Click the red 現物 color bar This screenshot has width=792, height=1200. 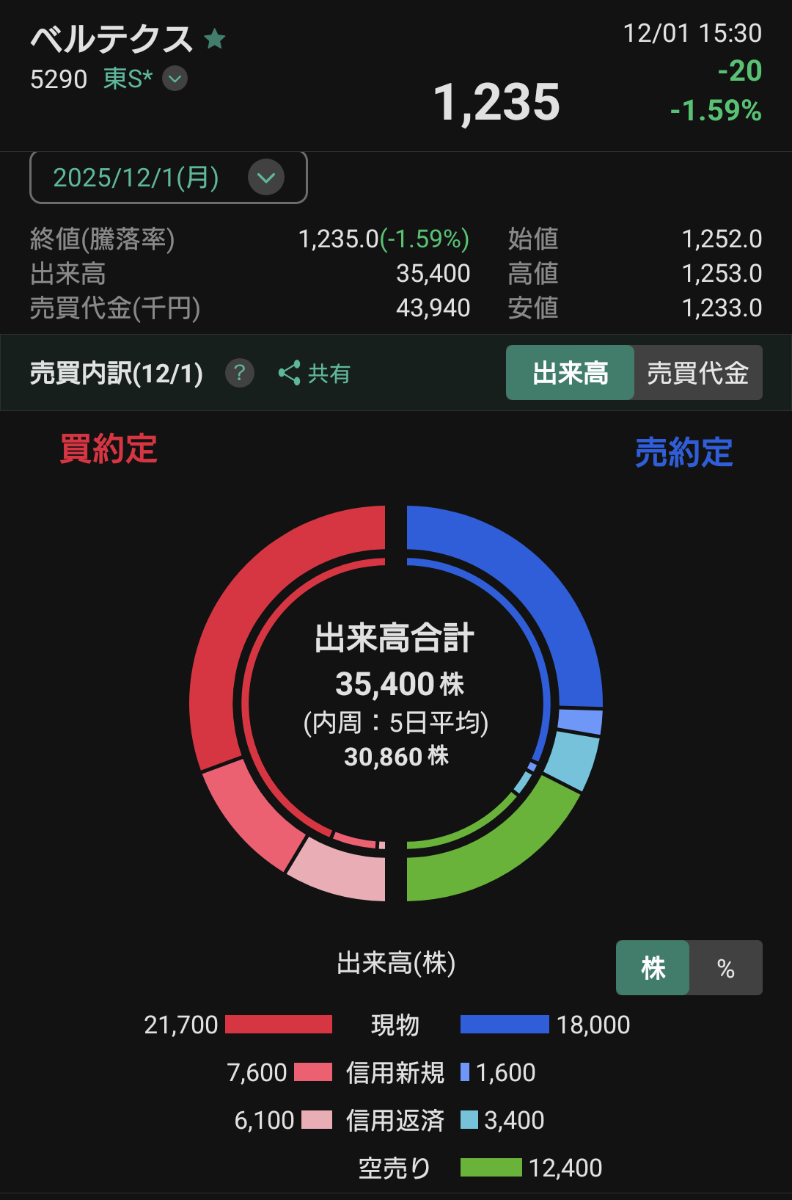278,1025
